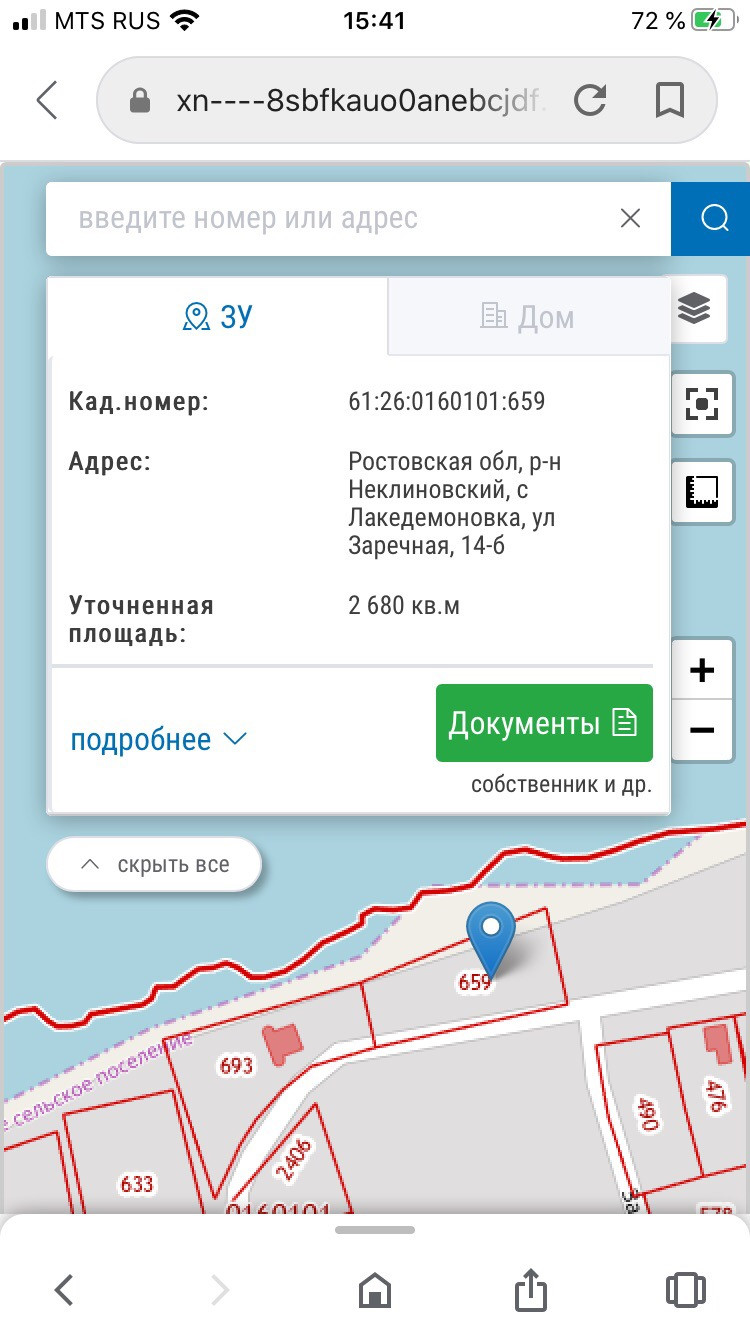The height and width of the screenshot is (1334, 750).
Task: Open the Документы button
Action: point(543,723)
